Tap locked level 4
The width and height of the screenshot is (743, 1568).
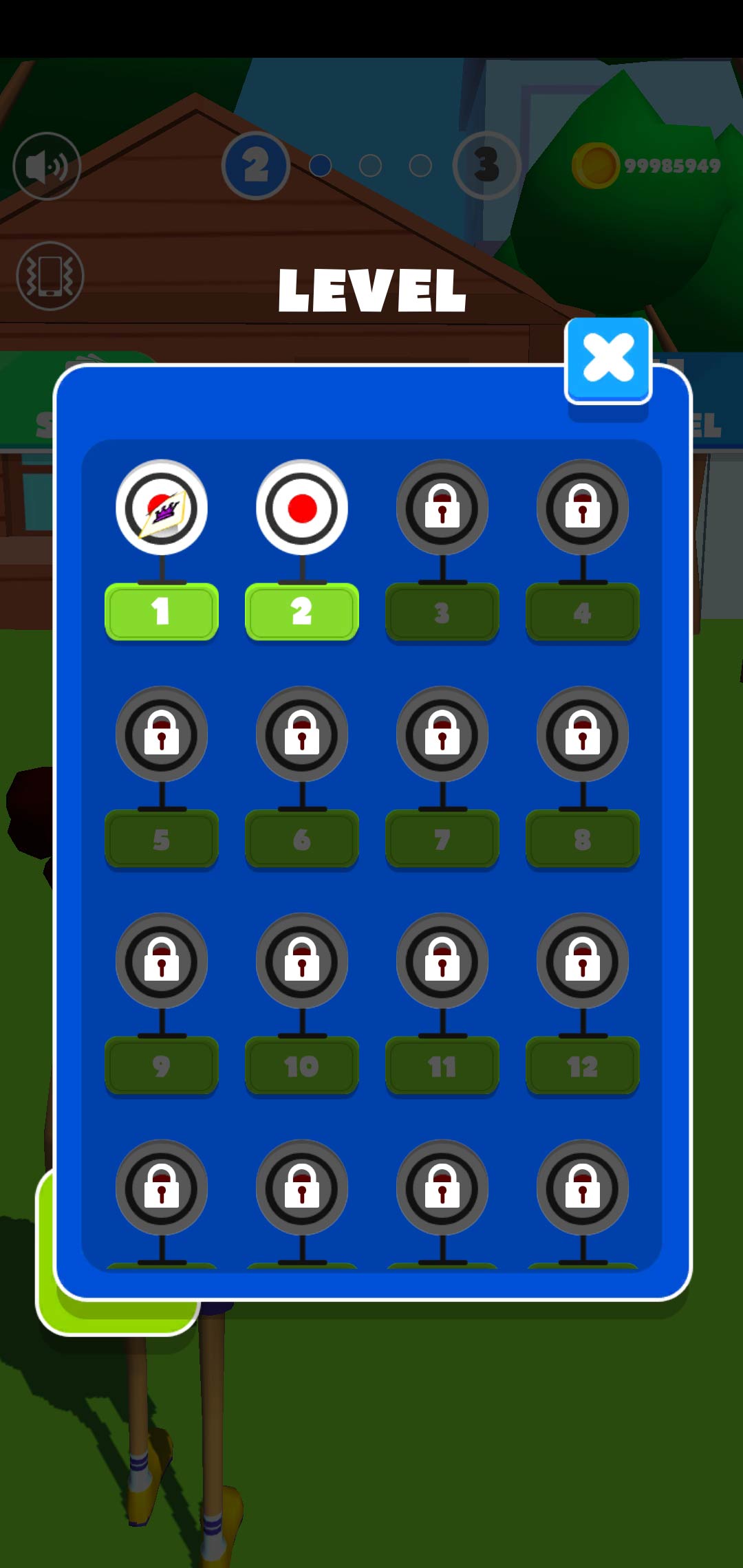click(x=583, y=611)
